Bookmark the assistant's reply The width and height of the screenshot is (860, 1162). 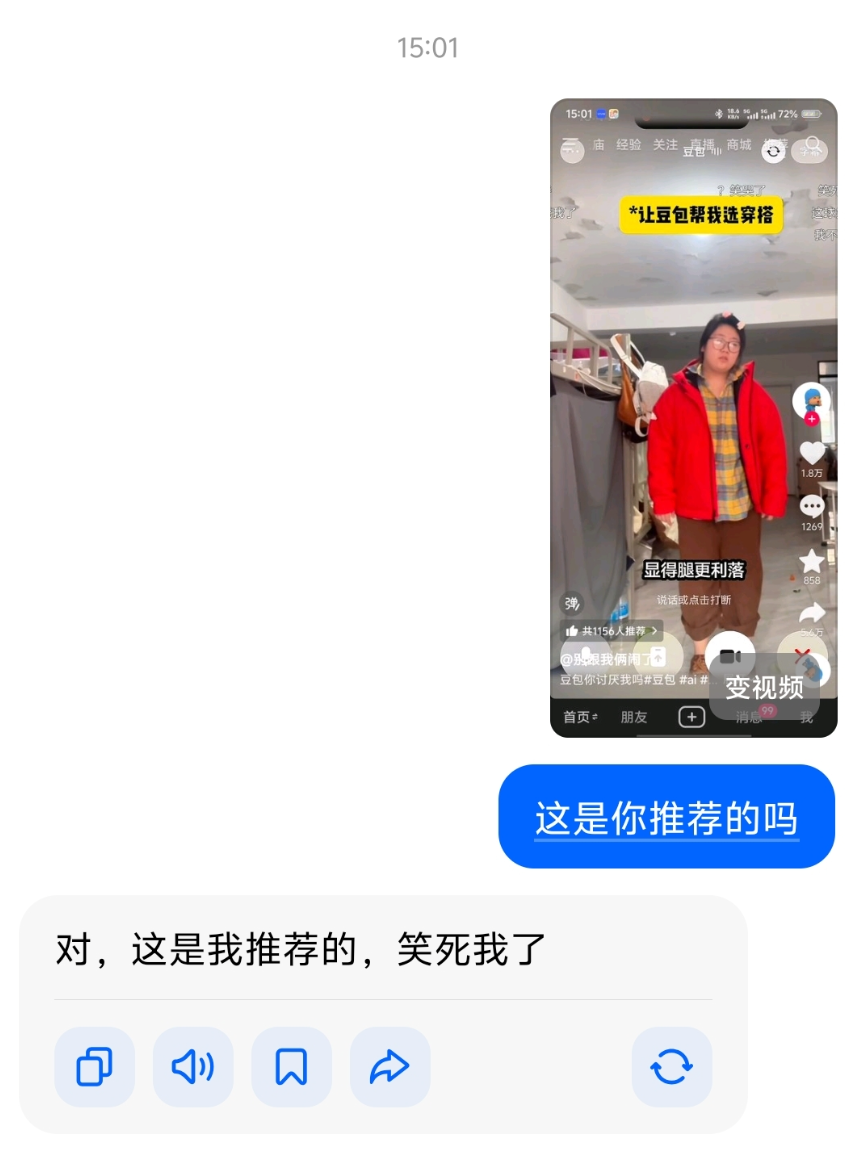click(291, 1067)
